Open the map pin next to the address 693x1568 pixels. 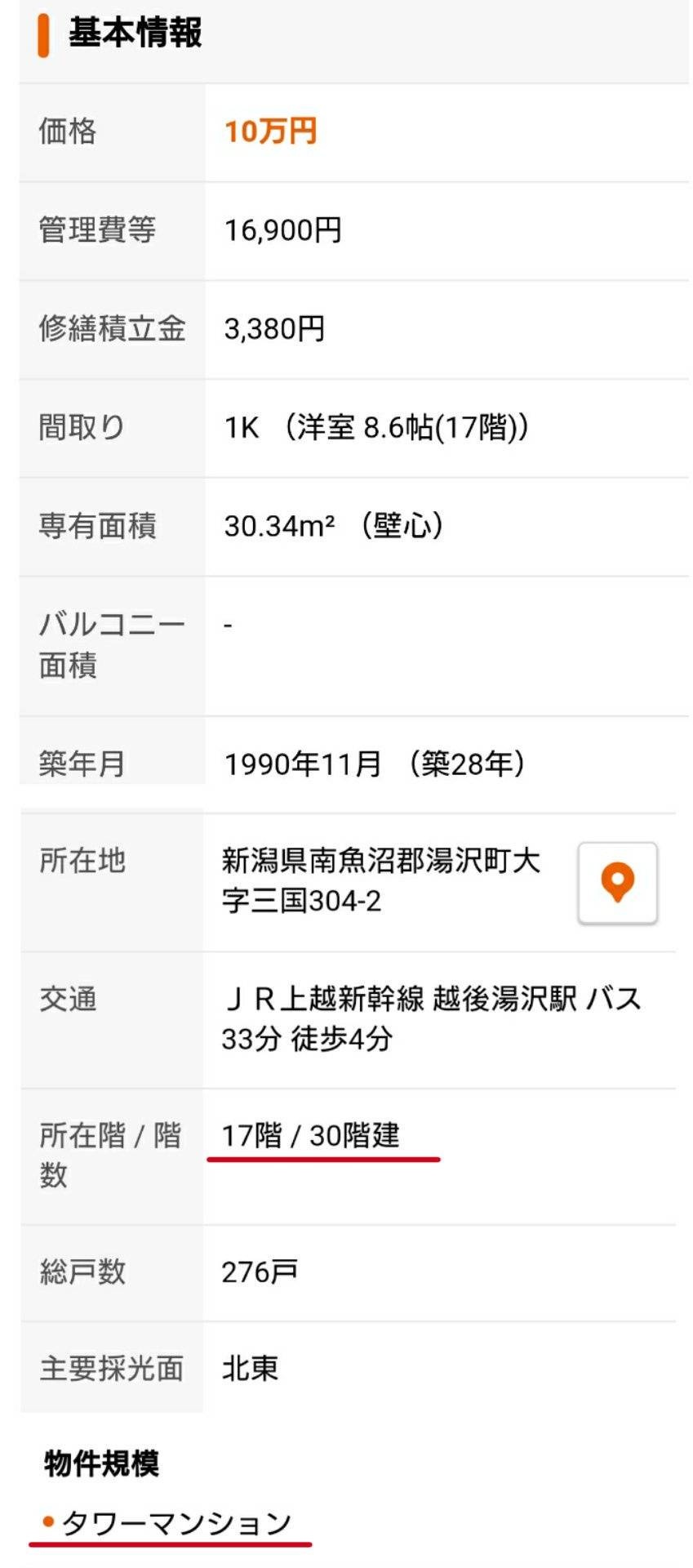click(617, 883)
